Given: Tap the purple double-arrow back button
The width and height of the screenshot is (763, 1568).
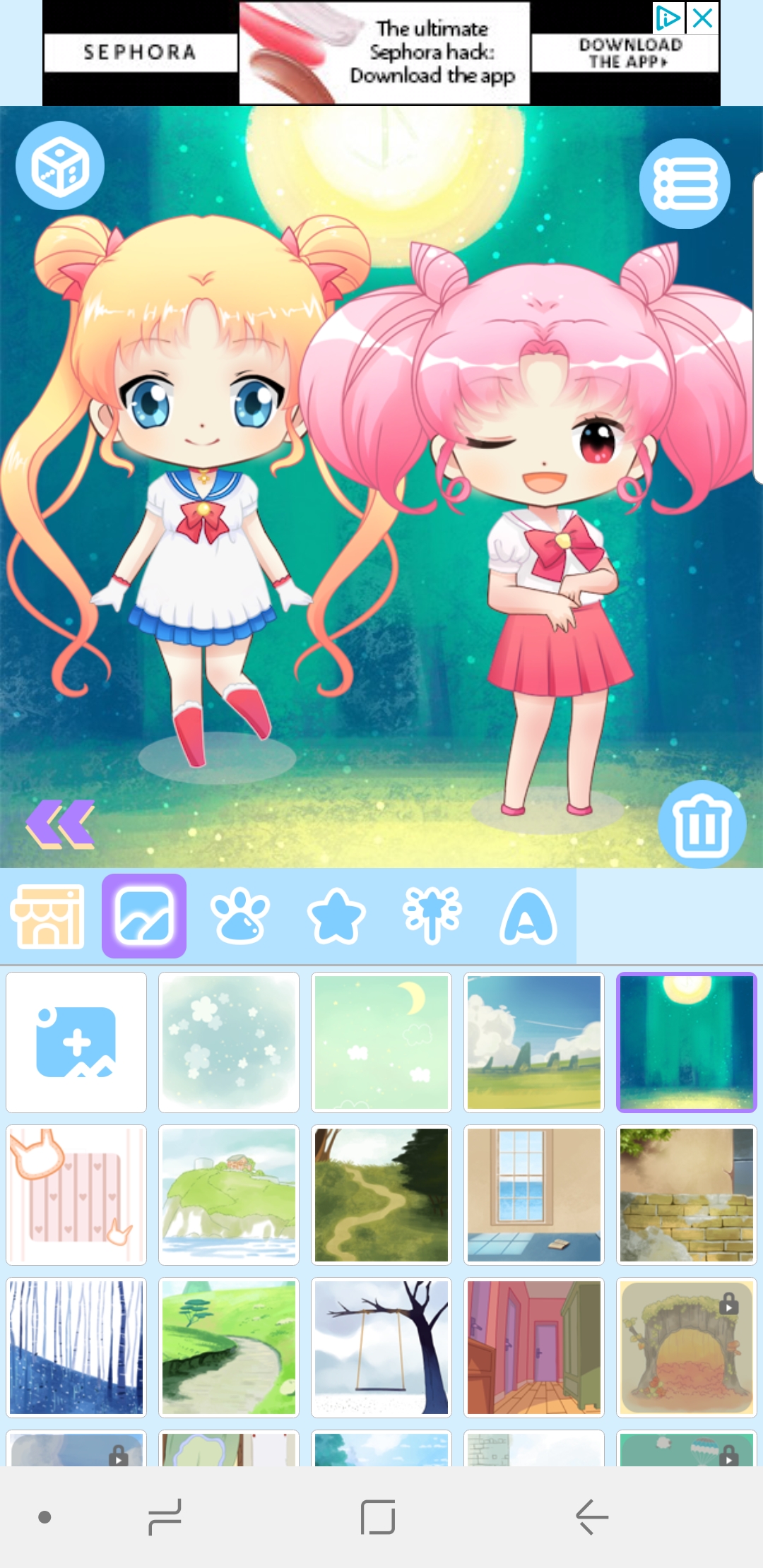Looking at the screenshot, I should tap(60, 824).
